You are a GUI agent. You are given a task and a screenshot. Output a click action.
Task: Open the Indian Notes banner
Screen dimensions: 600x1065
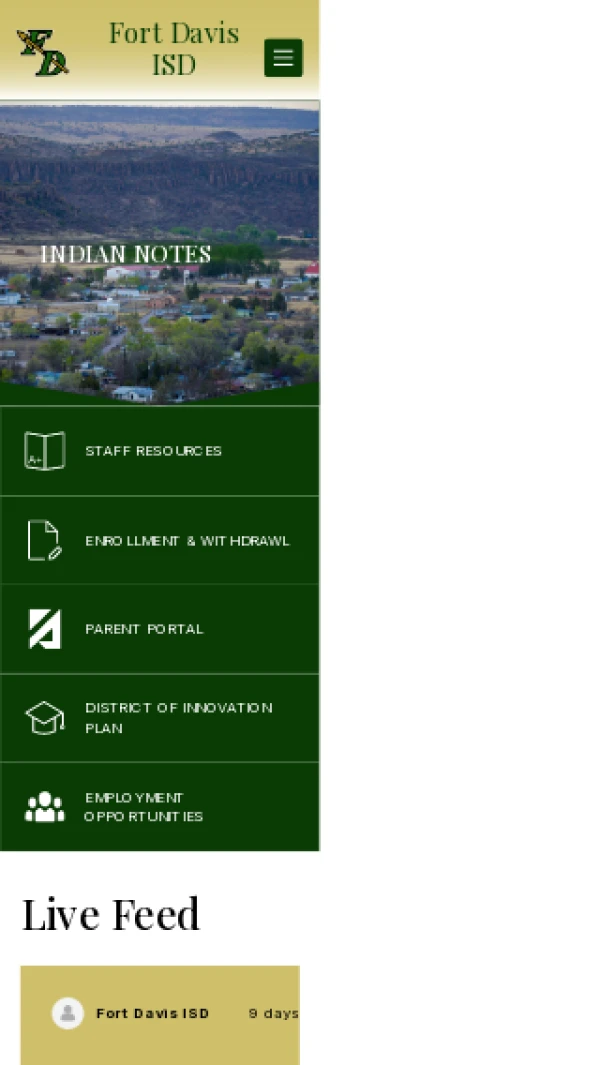(126, 255)
